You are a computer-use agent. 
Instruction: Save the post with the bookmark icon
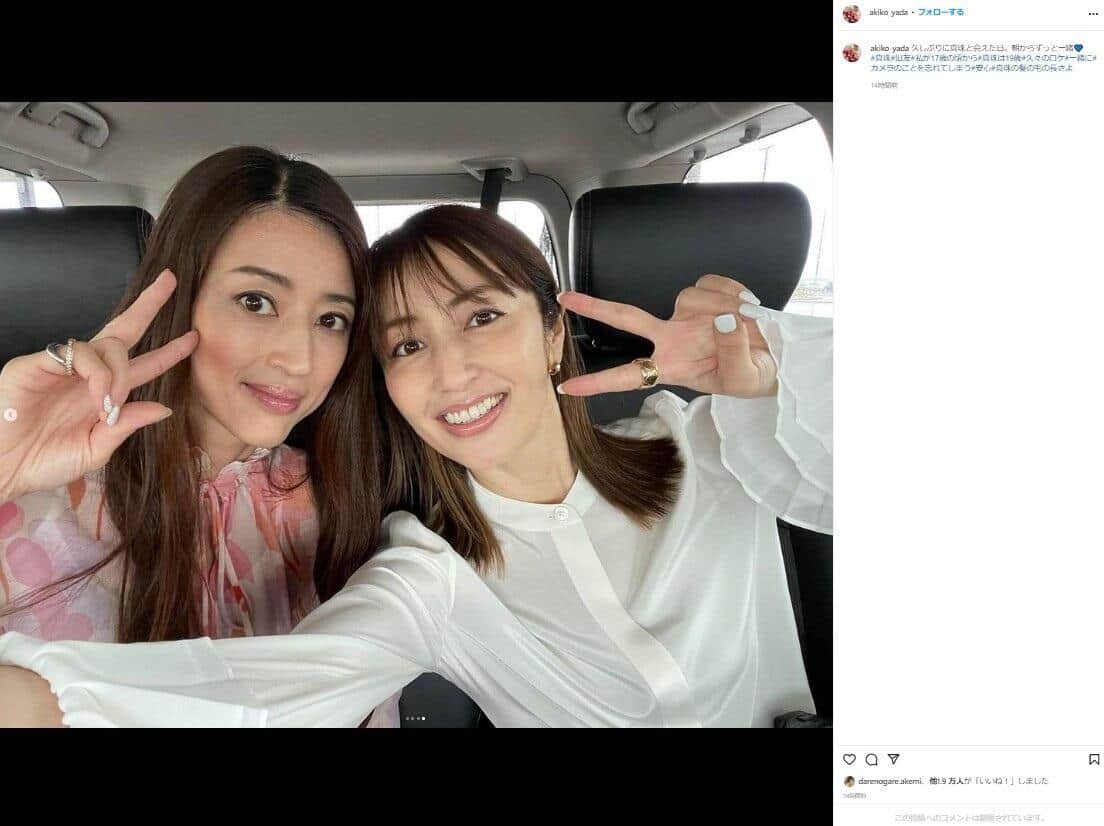point(1094,759)
